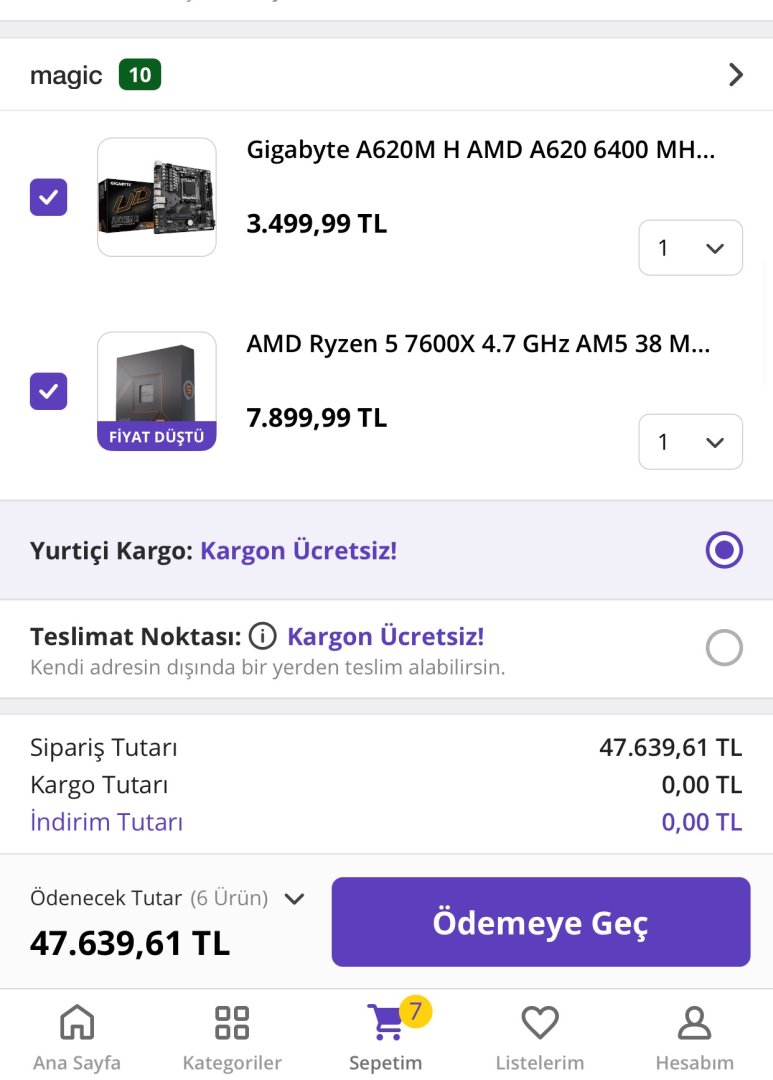The height and width of the screenshot is (1080, 773).
Task: Choose Teslimat Noktası delivery option
Action: 724,648
